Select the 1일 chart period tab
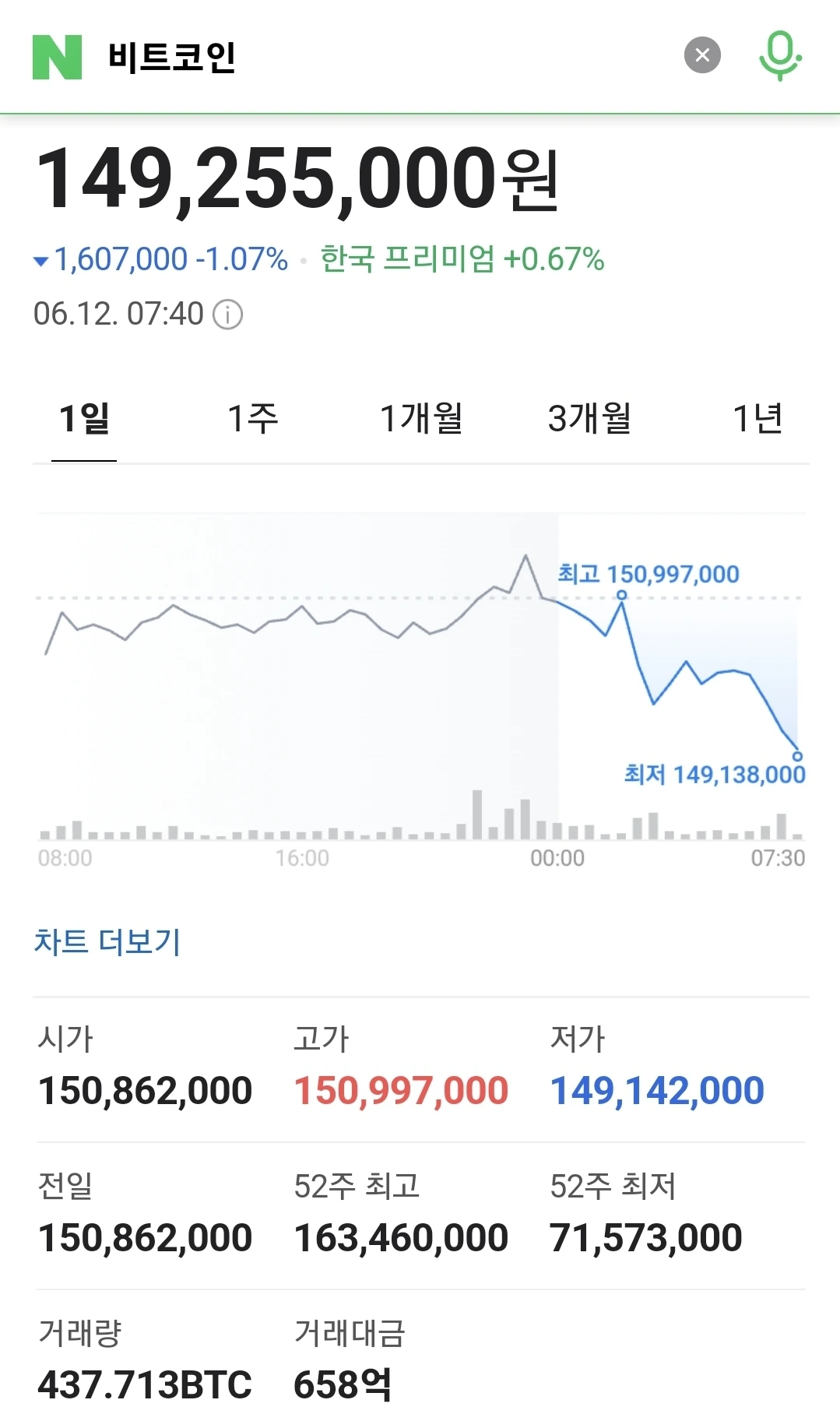This screenshot has height=1428, width=840. click(x=84, y=419)
